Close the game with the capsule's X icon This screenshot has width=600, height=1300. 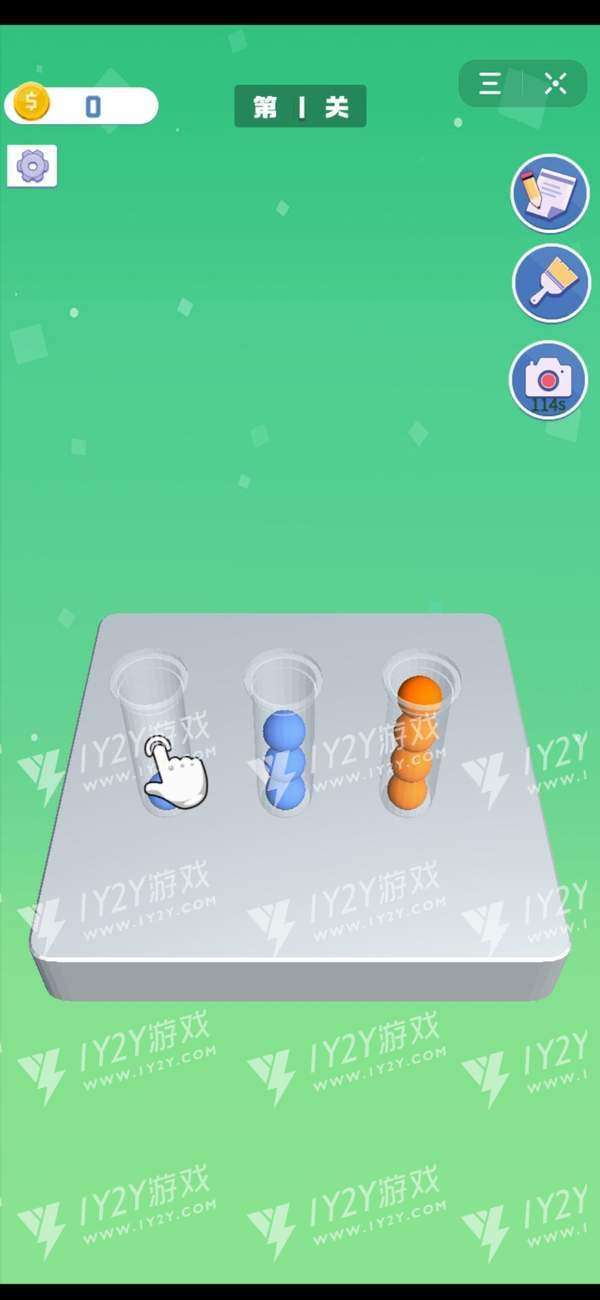(x=556, y=83)
